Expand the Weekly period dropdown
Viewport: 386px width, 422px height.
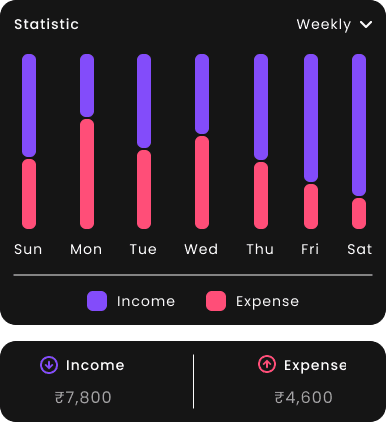(334, 25)
